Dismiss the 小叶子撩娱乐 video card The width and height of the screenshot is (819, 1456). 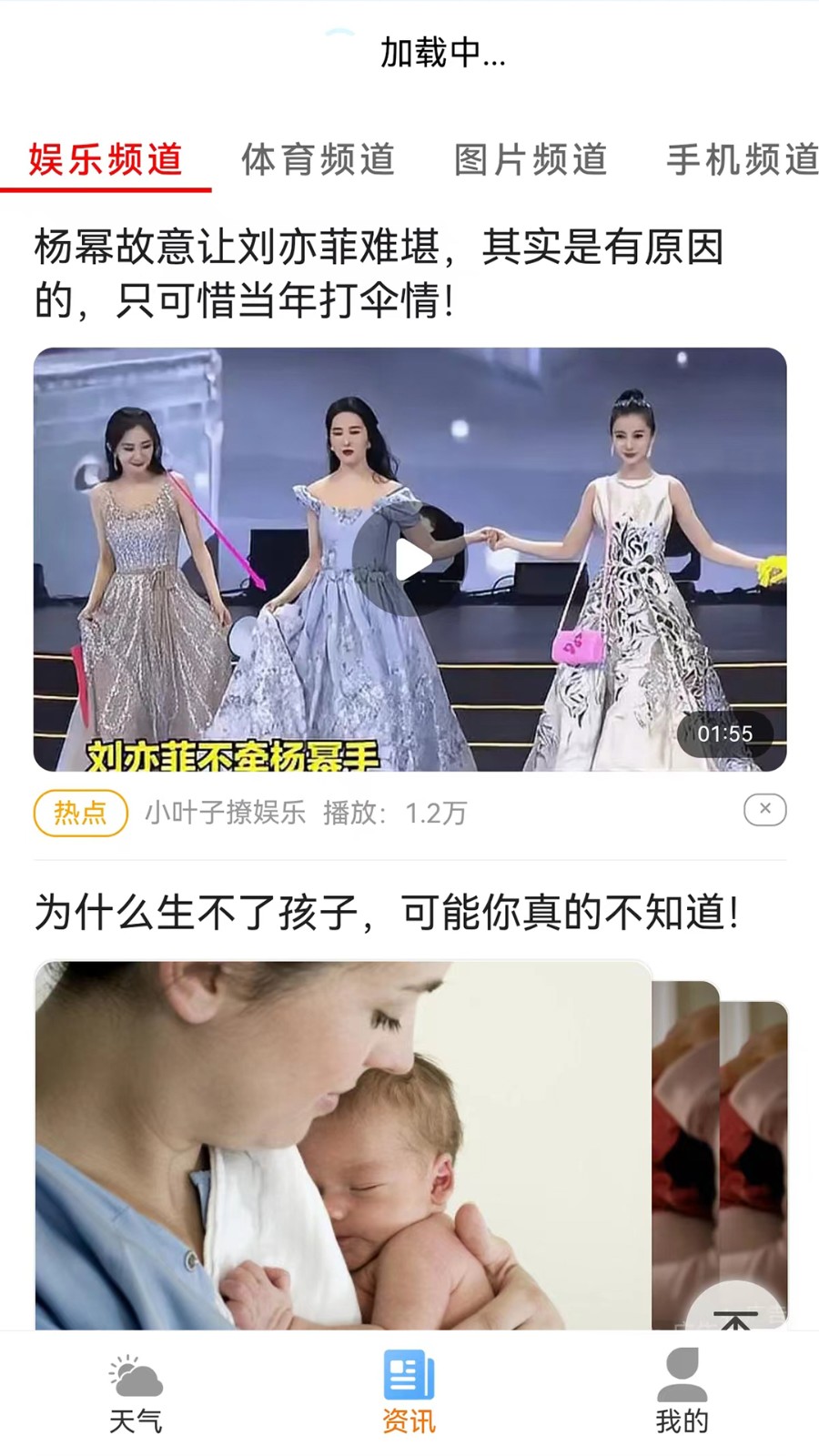(x=764, y=809)
